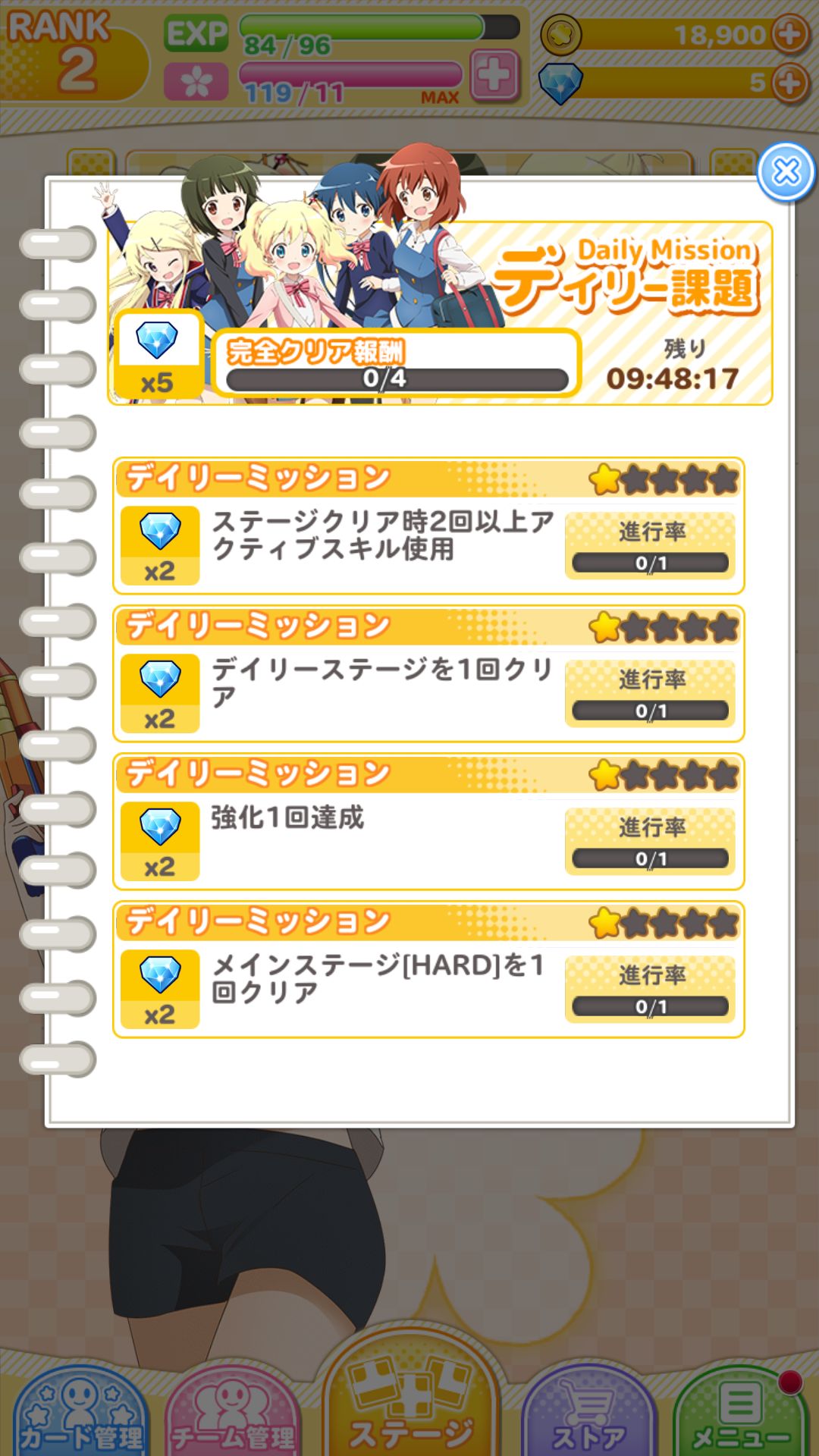Viewport: 819px width, 1456px height.
Task: Open the メニュー tab
Action: [x=739, y=1413]
